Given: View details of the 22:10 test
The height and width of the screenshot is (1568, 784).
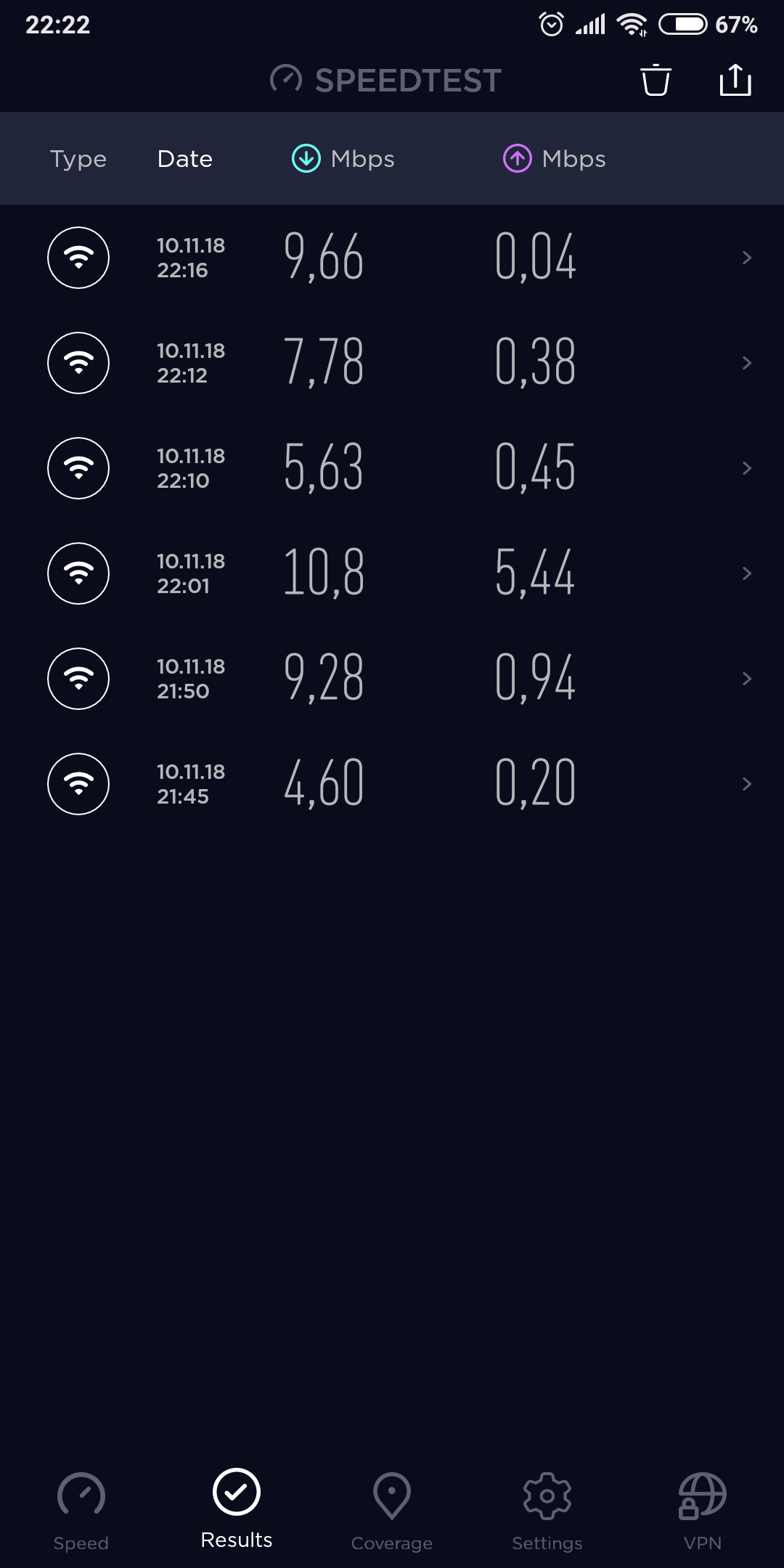Looking at the screenshot, I should pyautogui.click(x=392, y=468).
